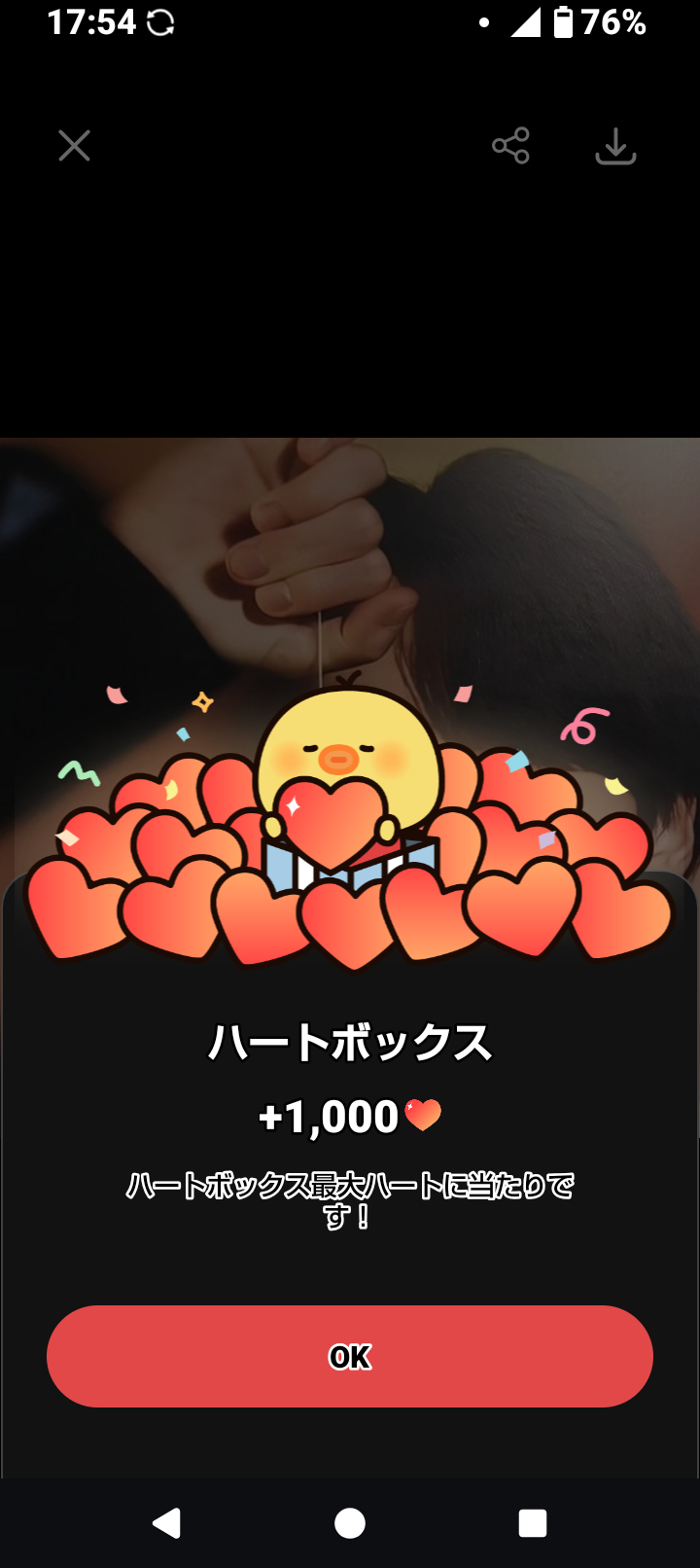Image resolution: width=700 pixels, height=1568 pixels.
Task: Return to the home screen
Action: click(x=350, y=1522)
